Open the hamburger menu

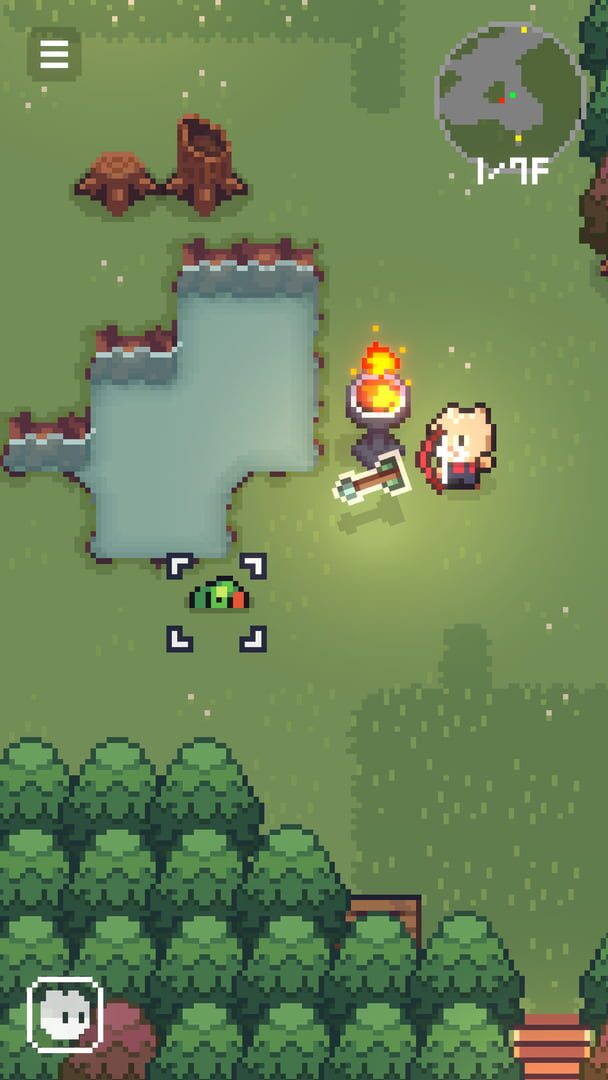pos(54,54)
